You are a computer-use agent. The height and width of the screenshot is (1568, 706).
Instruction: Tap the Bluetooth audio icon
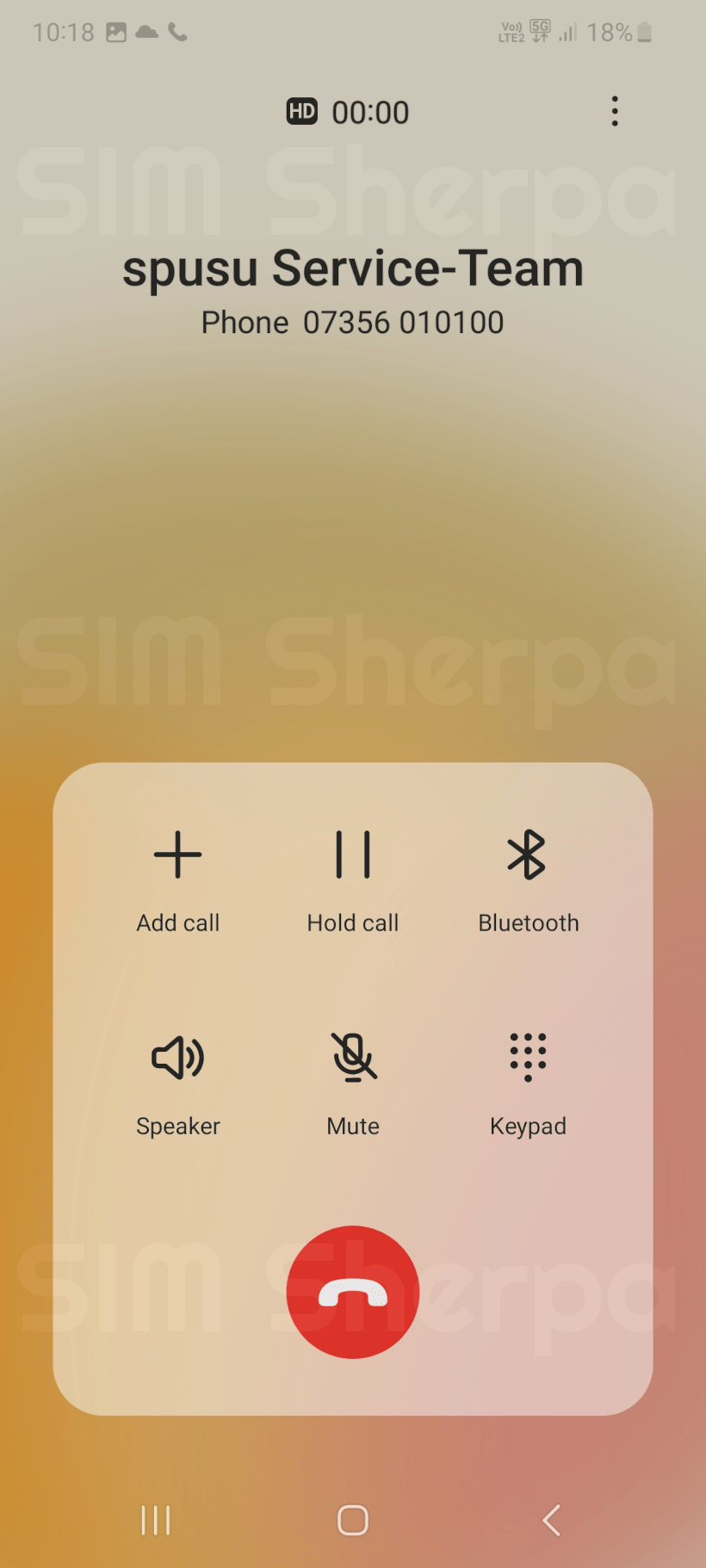coord(528,855)
